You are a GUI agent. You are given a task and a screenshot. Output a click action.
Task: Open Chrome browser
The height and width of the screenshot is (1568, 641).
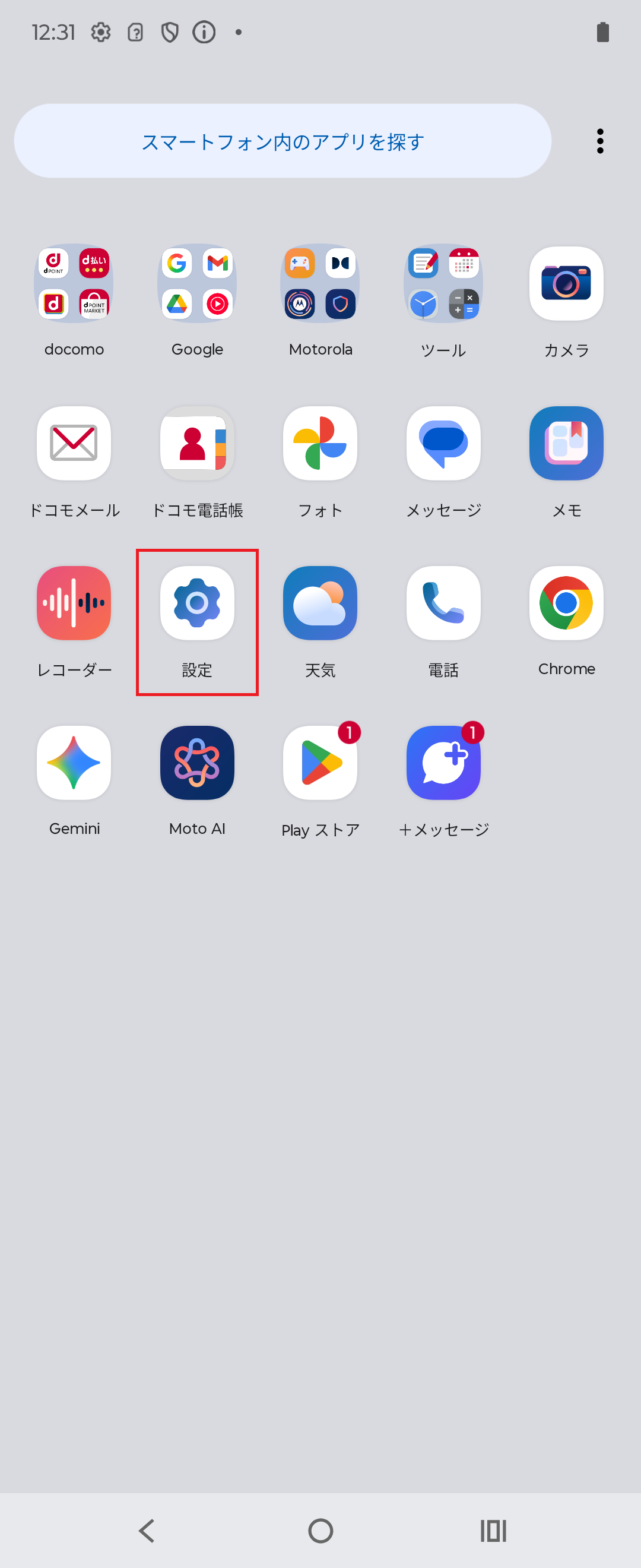point(566,603)
